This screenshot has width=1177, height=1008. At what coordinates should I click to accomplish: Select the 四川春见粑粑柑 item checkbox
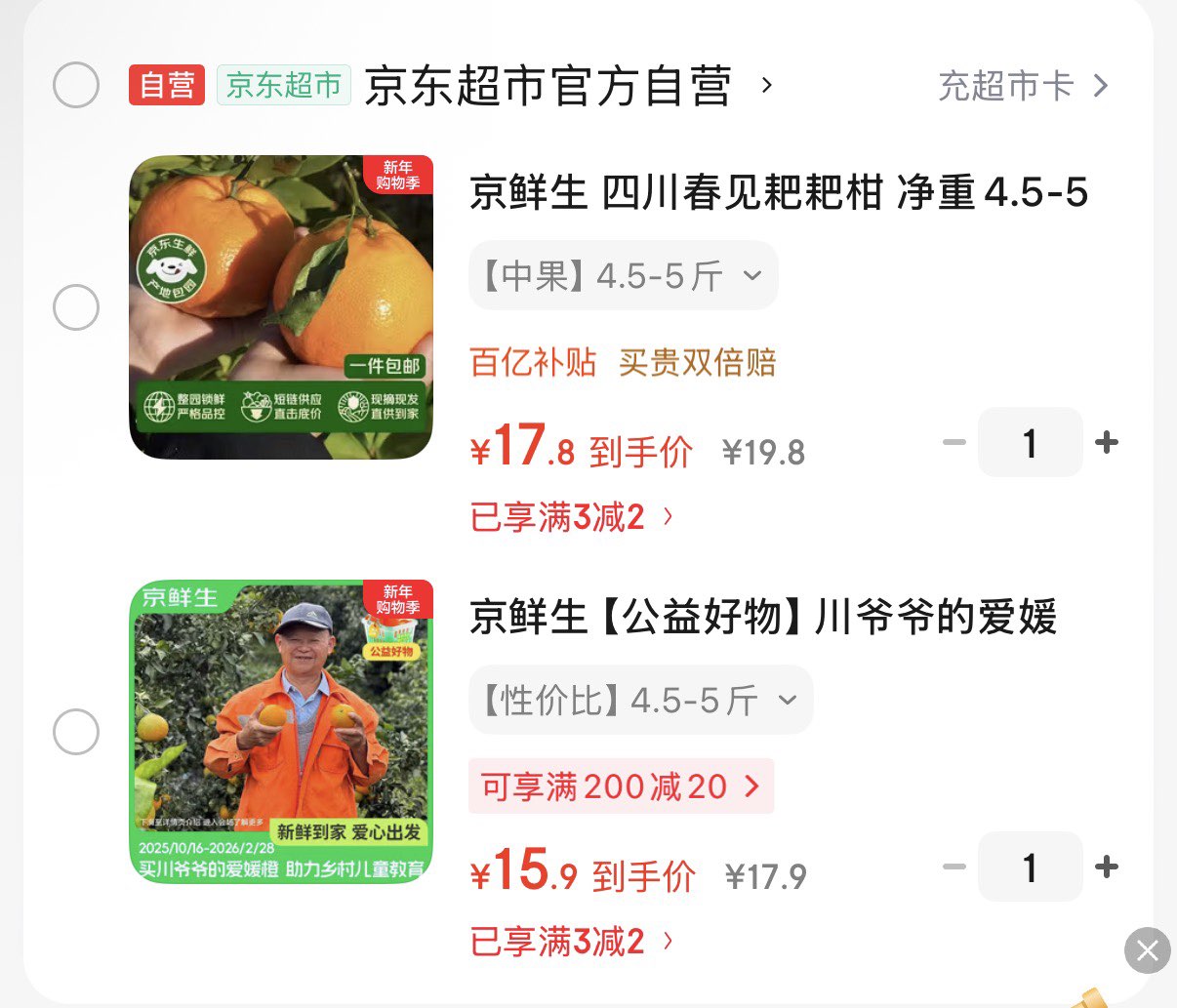pos(76,308)
